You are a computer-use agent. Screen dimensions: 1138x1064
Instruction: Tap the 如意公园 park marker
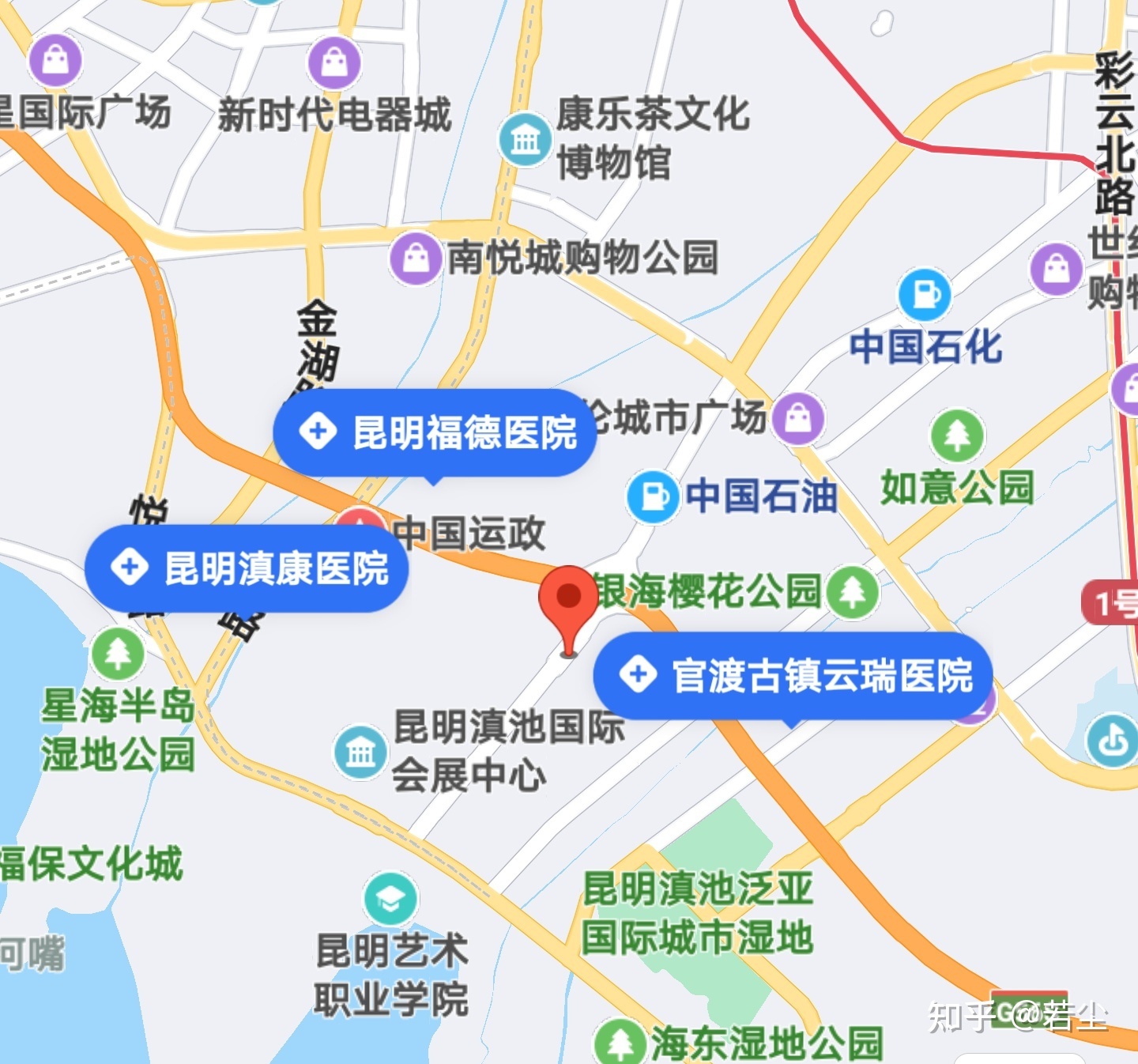coord(957,435)
